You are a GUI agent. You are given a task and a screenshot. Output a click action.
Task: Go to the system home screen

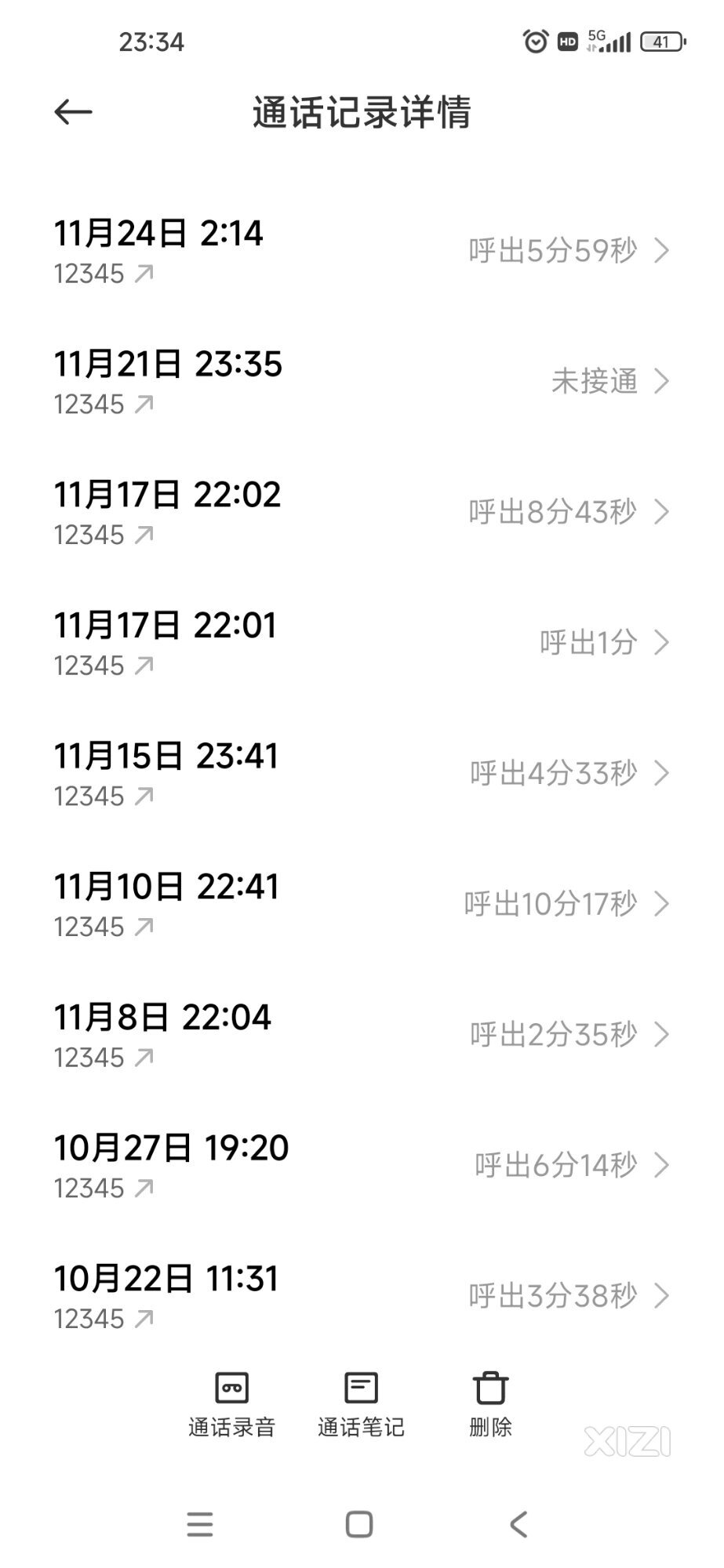pyautogui.click(x=359, y=1525)
